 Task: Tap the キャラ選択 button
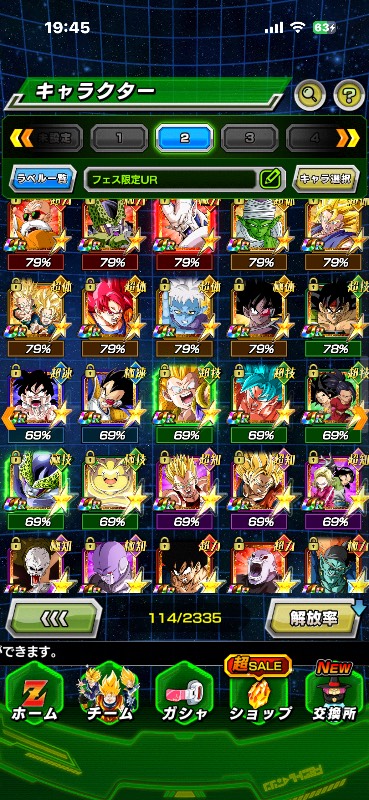(x=326, y=179)
